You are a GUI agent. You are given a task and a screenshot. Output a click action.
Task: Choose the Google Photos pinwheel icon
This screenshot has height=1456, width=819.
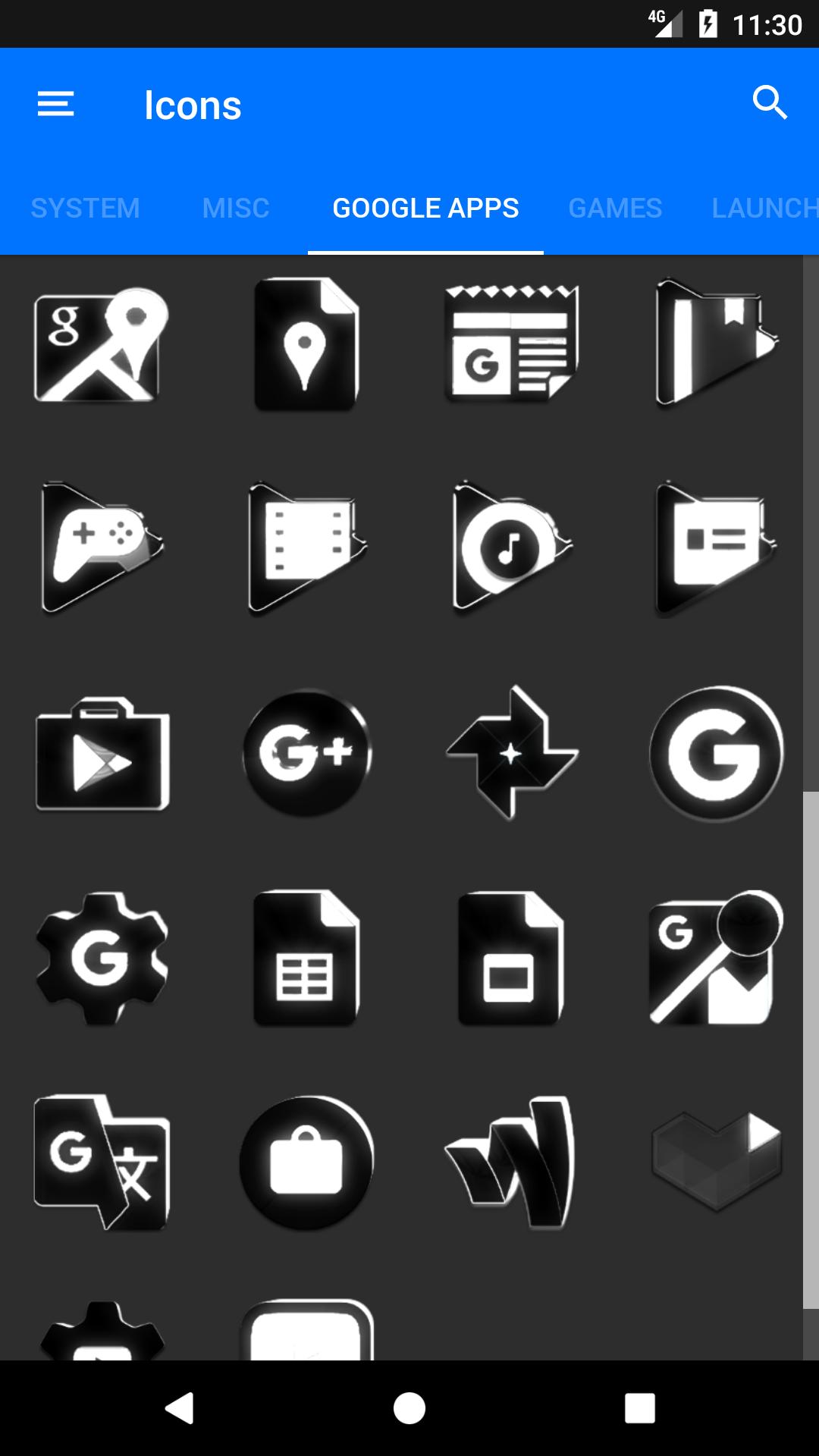[511, 754]
